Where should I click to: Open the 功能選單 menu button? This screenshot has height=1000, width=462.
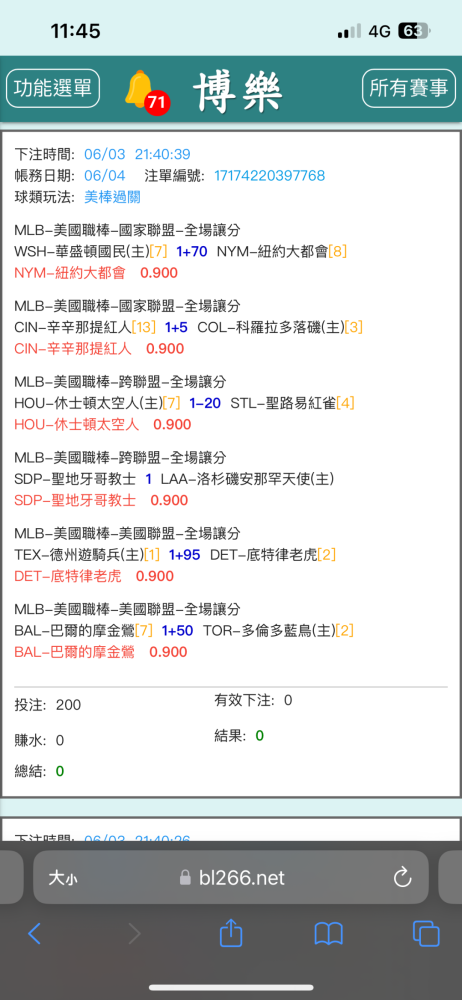tap(53, 88)
